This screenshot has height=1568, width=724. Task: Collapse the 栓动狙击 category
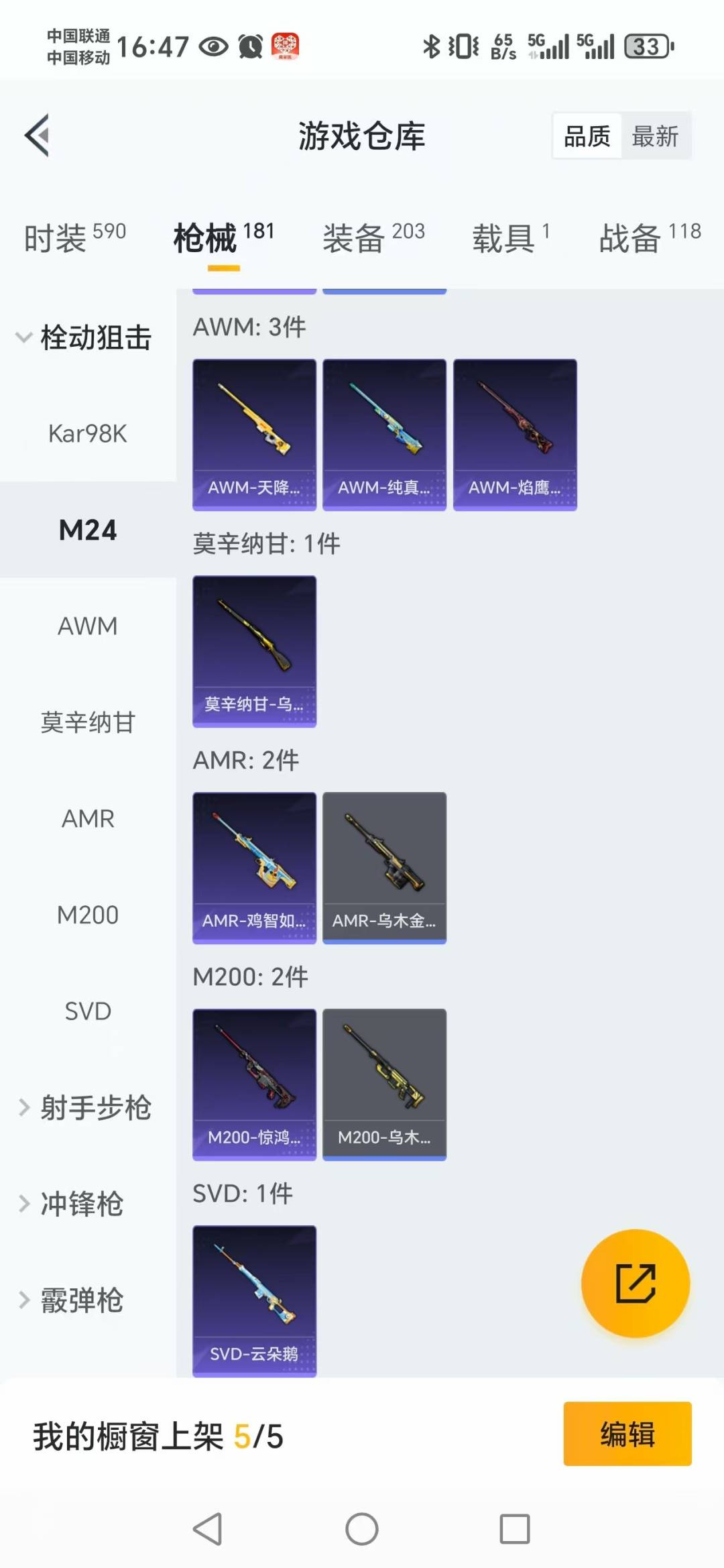pos(84,337)
